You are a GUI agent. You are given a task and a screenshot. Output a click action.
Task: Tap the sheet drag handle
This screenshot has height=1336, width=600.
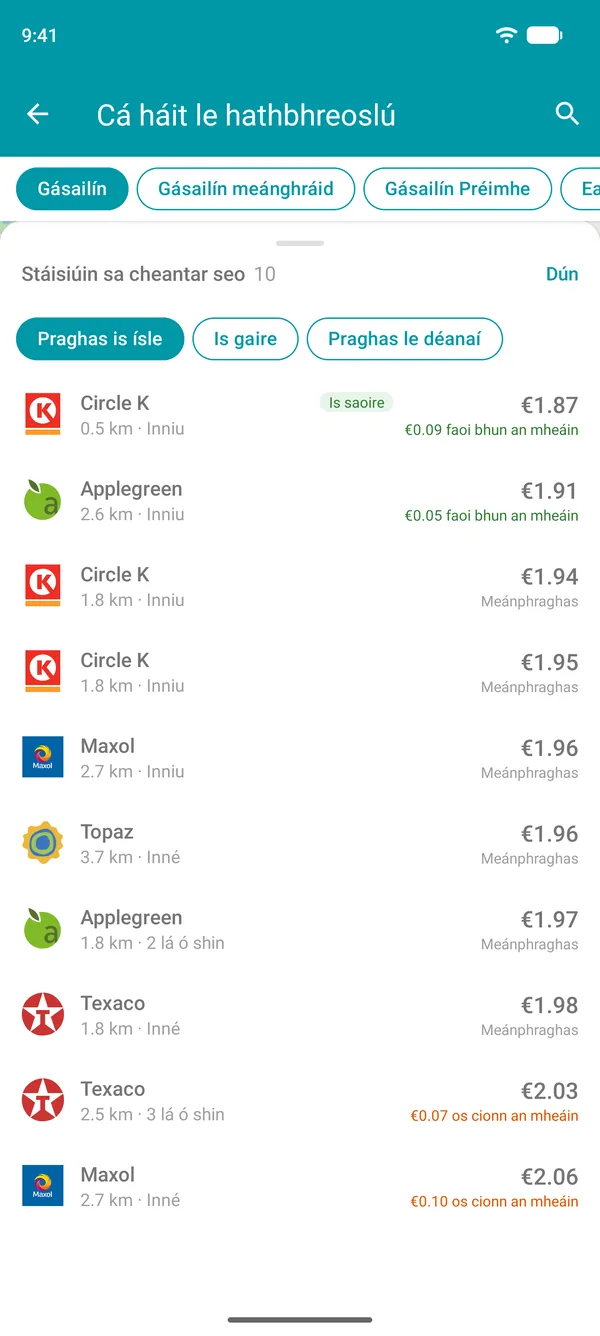300,243
